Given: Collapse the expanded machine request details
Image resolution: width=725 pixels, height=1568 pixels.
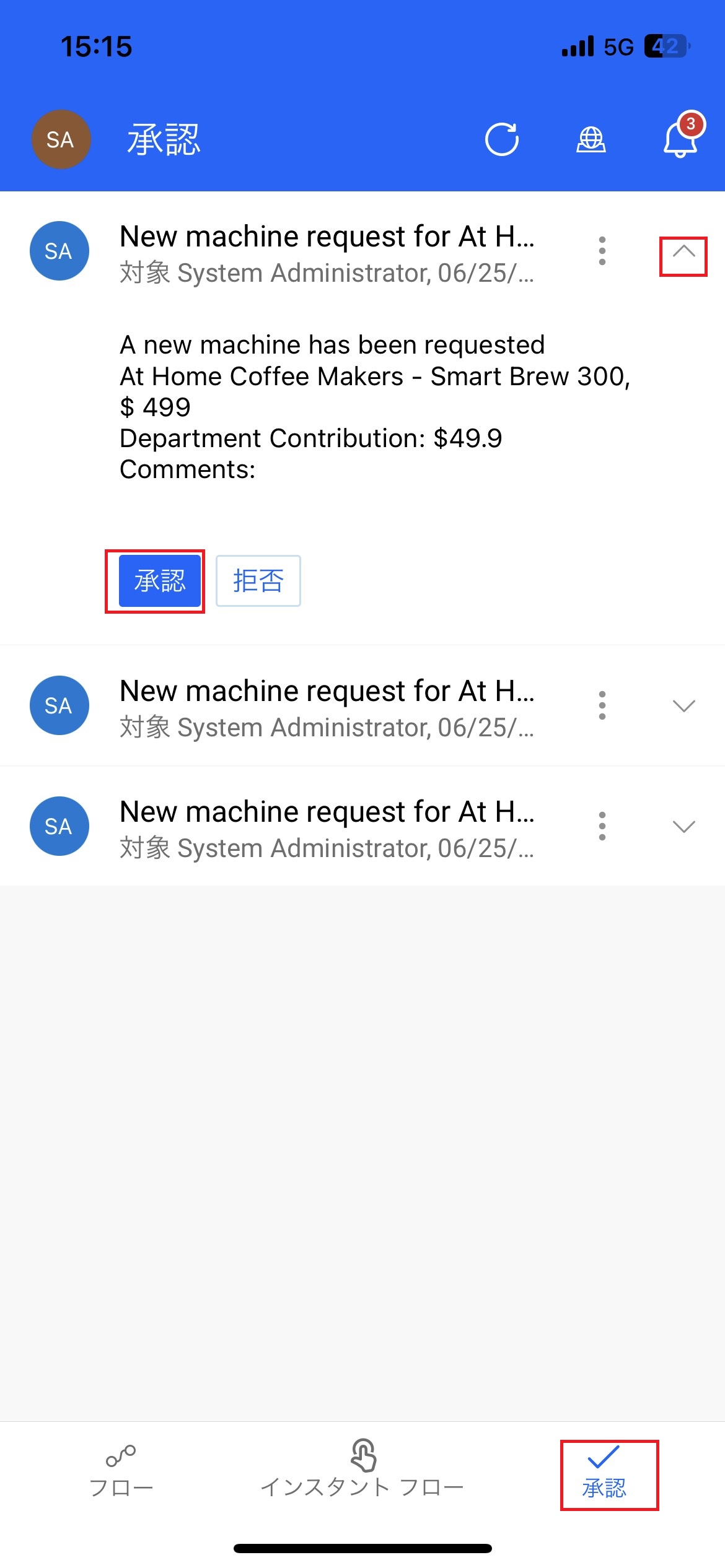Looking at the screenshot, I should pos(684,251).
